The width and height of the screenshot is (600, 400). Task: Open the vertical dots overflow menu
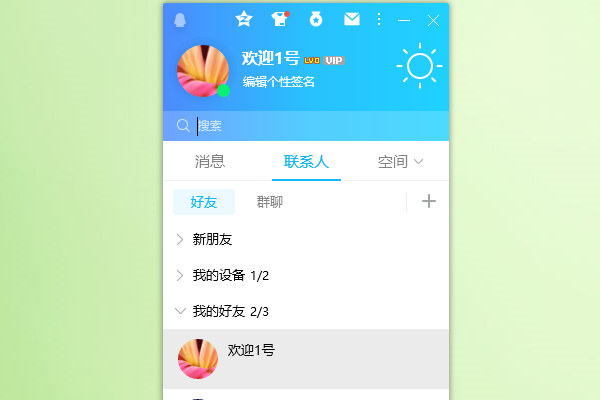coord(379,19)
